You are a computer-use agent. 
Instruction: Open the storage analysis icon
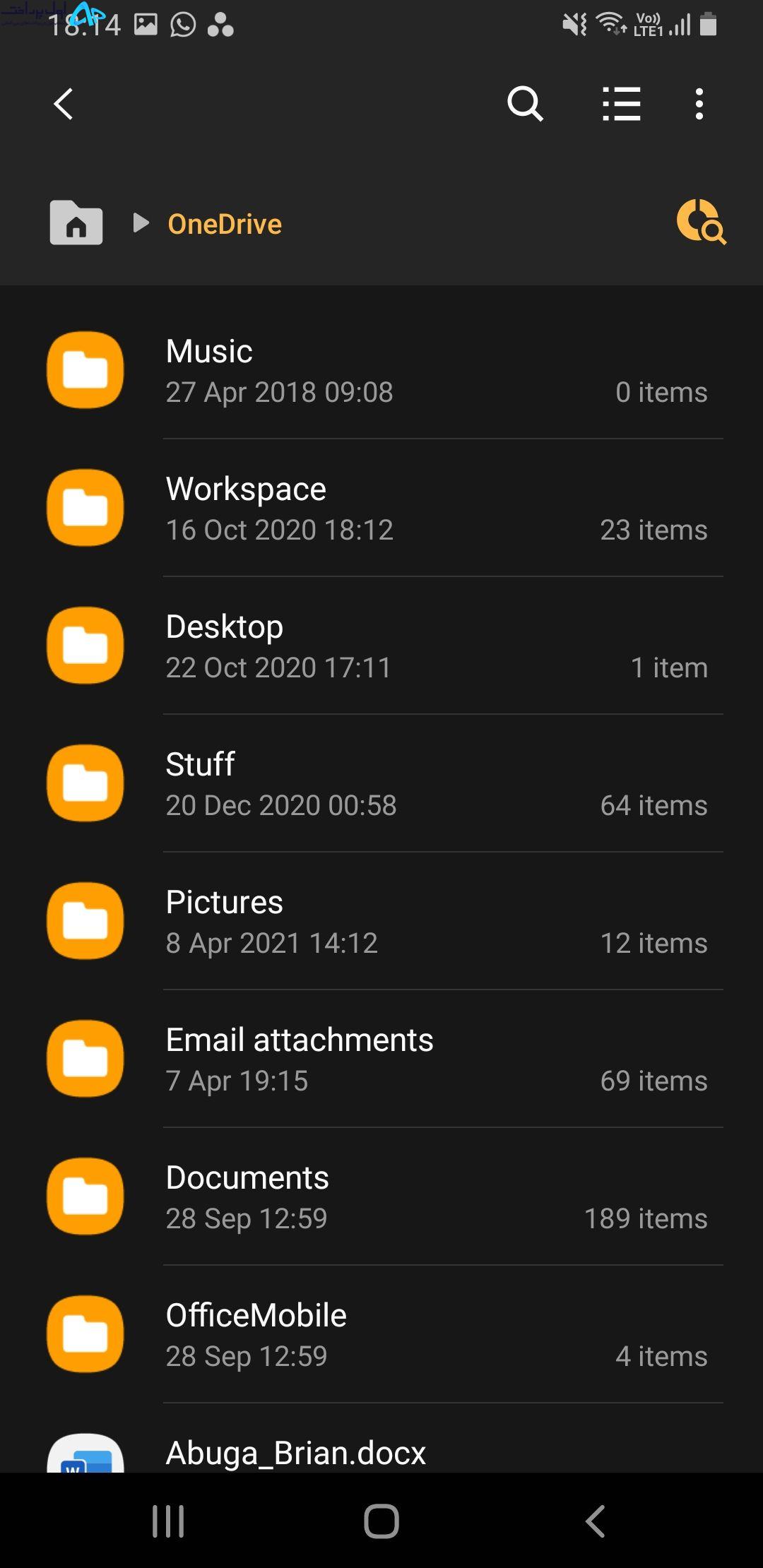[x=701, y=222]
